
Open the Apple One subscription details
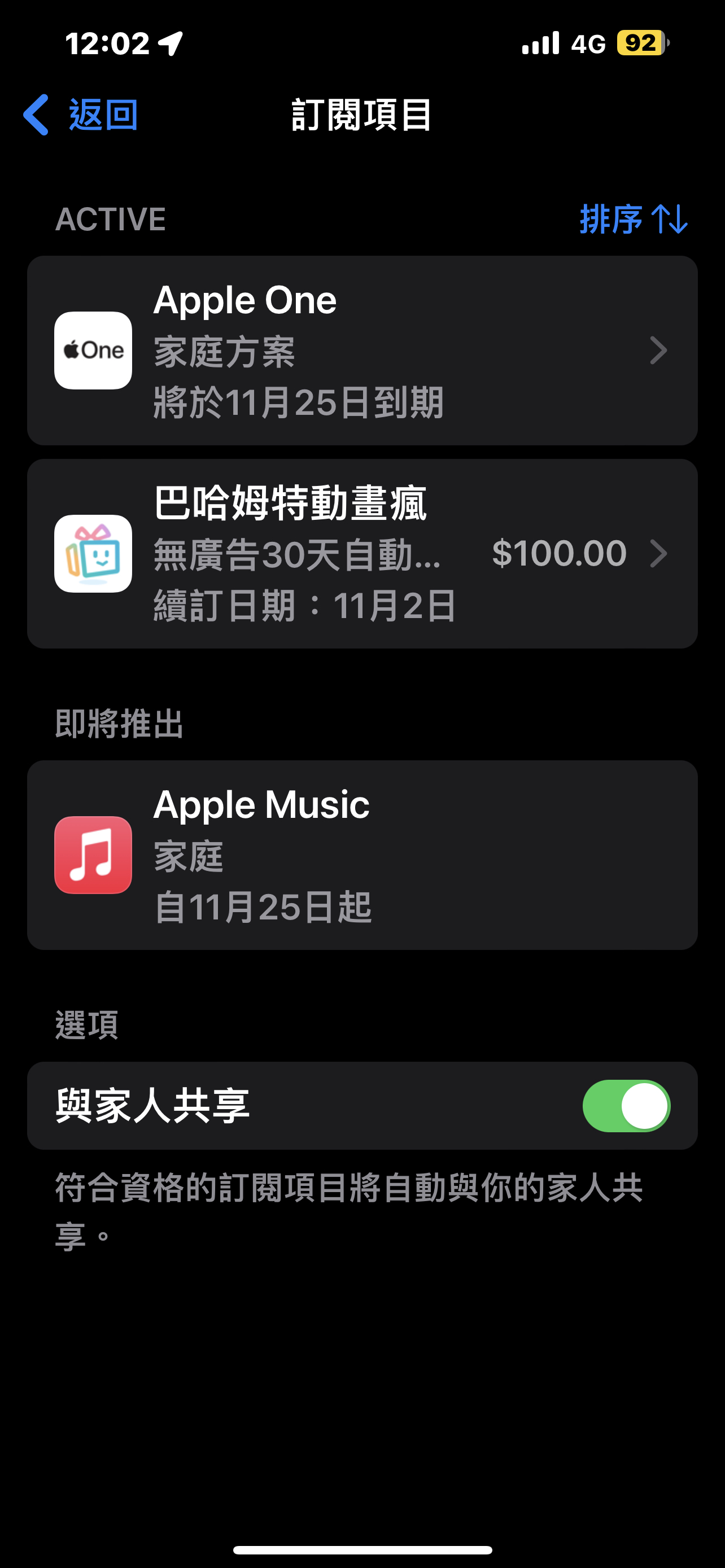362,351
